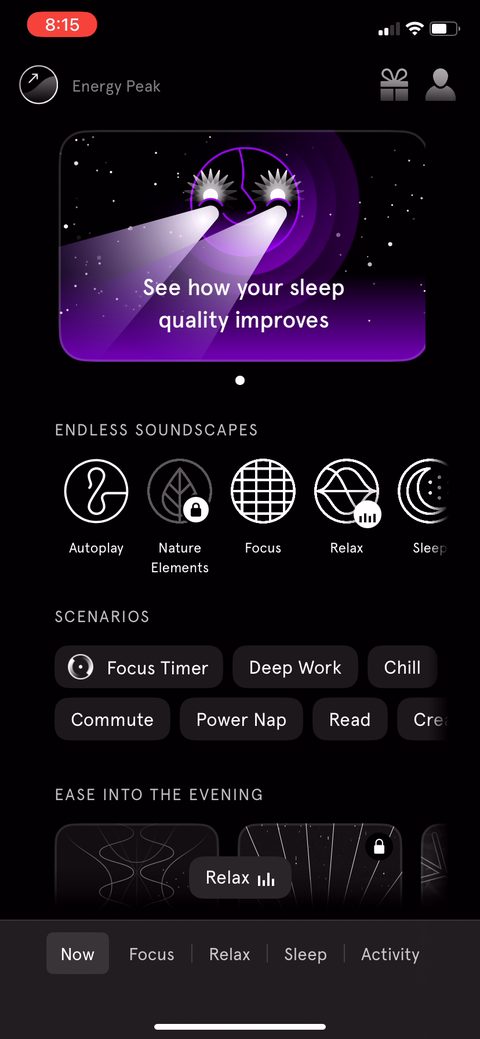Go to the Sleep tab

(x=306, y=954)
